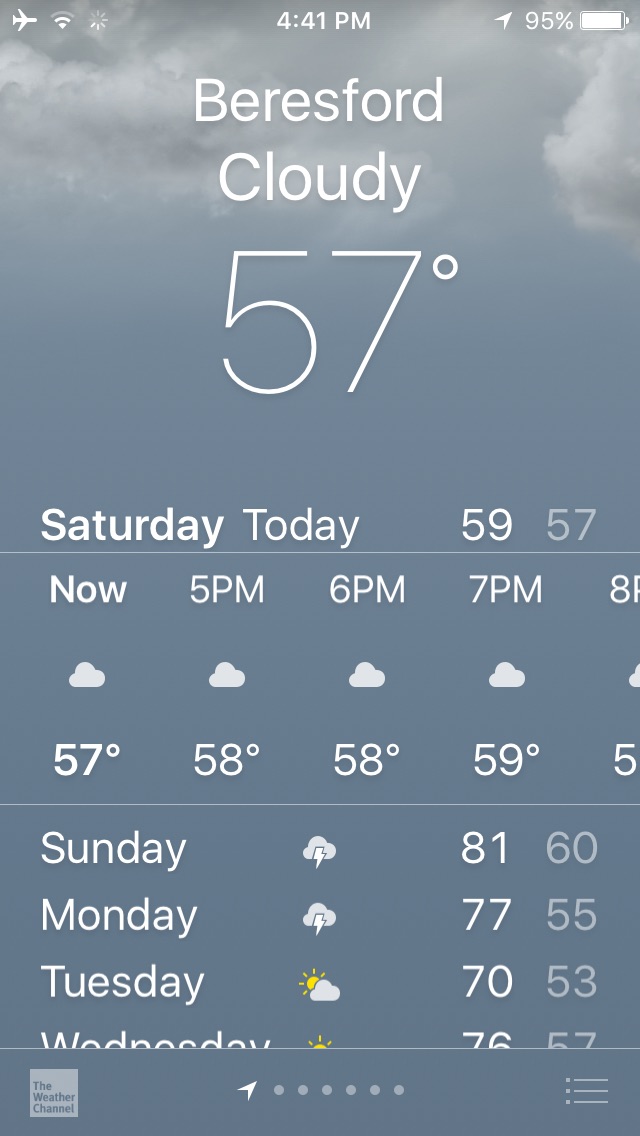Tap the location page indicator dots
This screenshot has height=1136, width=640.
322,1090
